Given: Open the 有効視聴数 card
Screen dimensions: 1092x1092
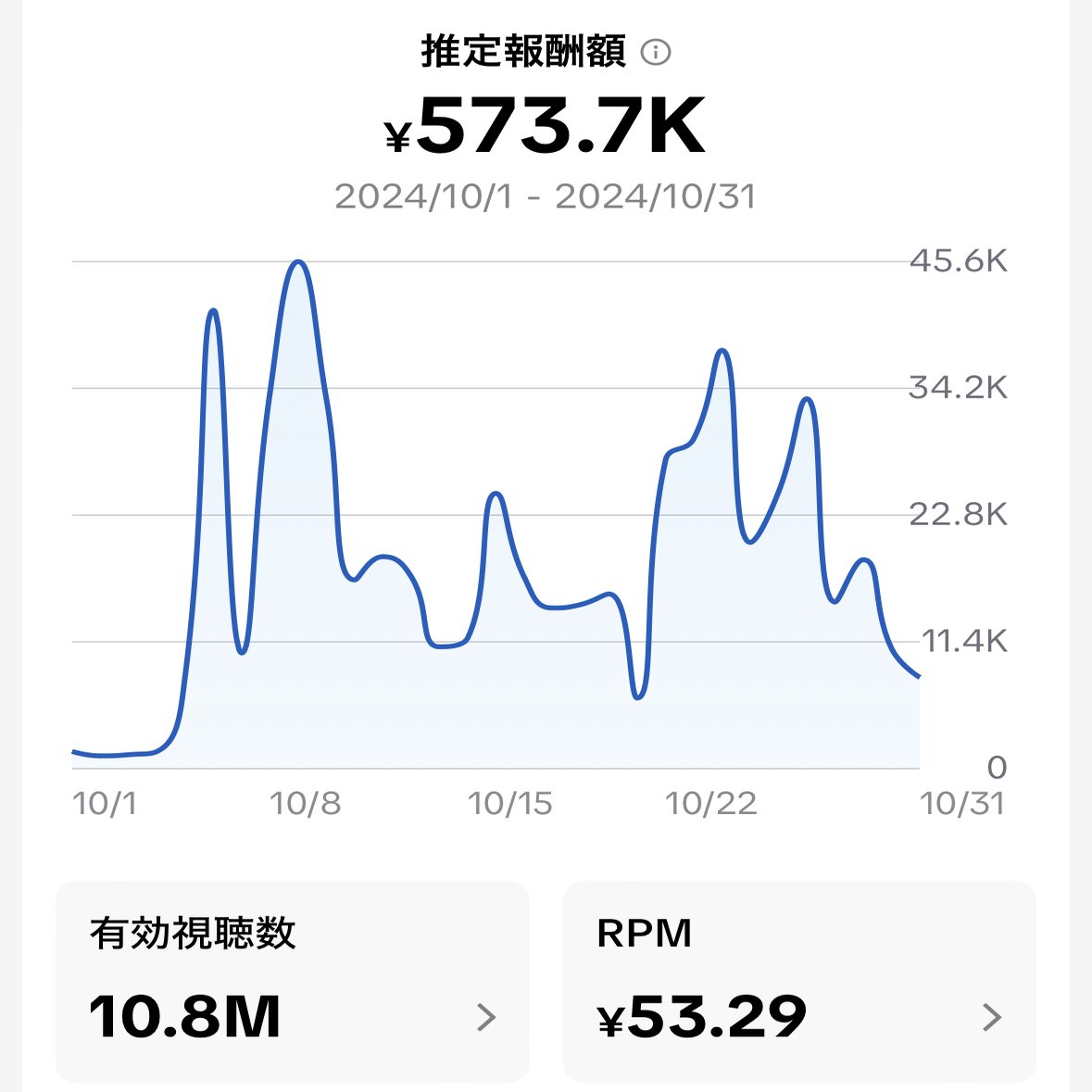Looking at the screenshot, I should 293,981.
